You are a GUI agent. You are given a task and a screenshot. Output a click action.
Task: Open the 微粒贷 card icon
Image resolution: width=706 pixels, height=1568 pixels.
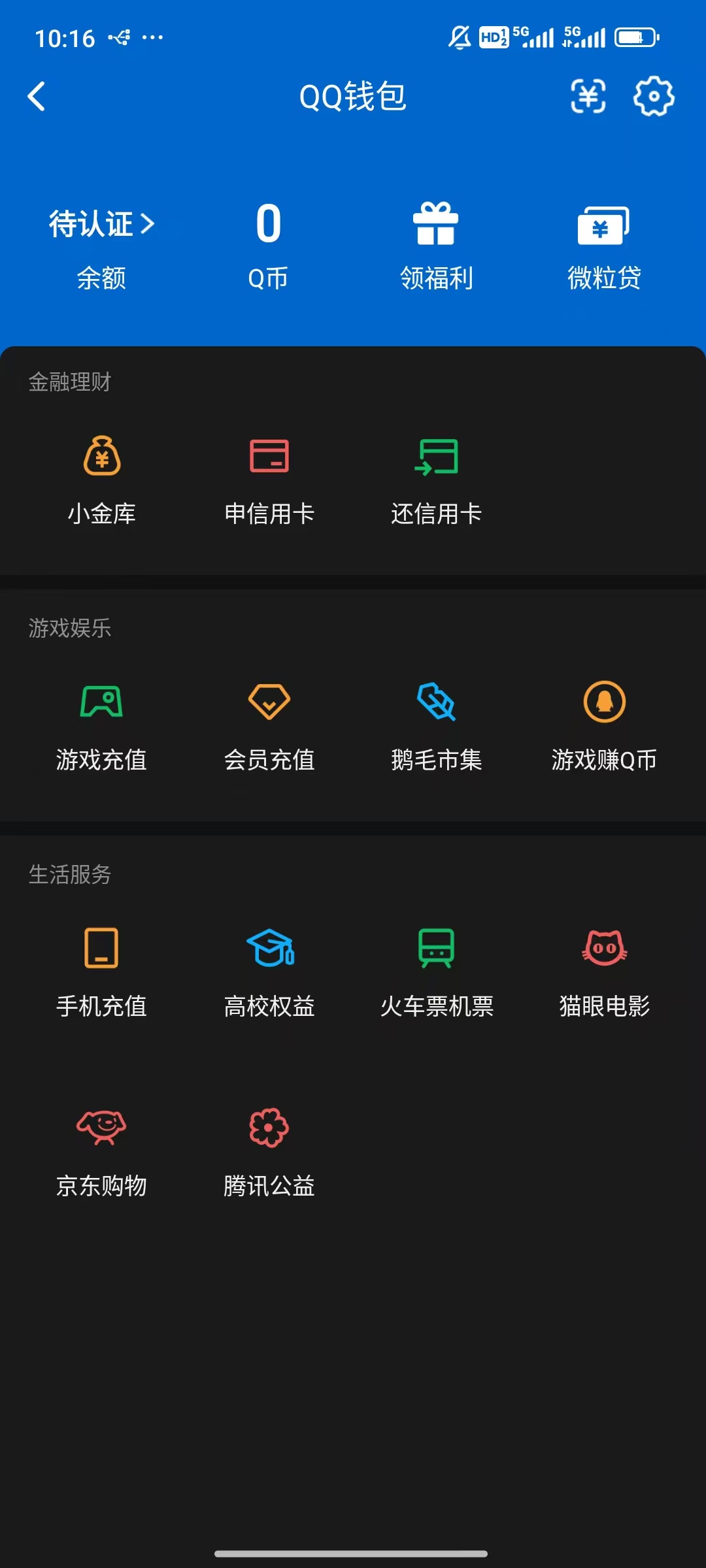(603, 225)
